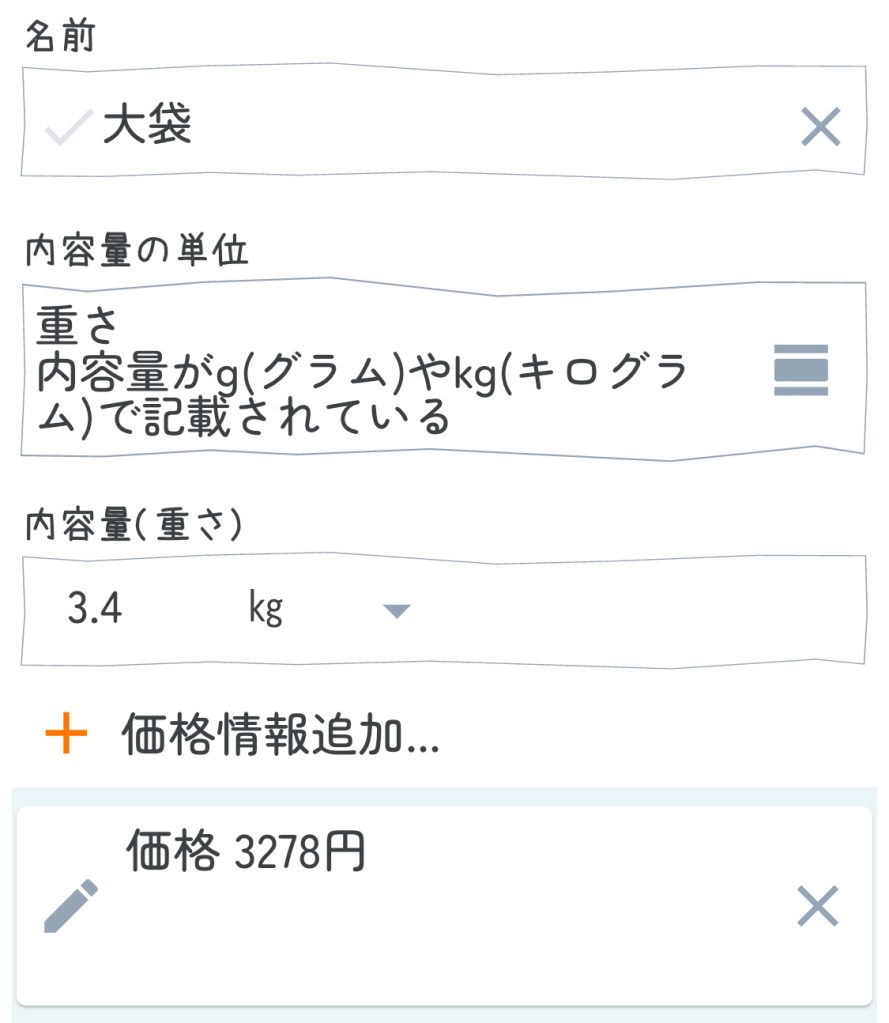889x1023 pixels.
Task: Edit the 価格 3278円 entry with pencil
Action: coord(72,906)
